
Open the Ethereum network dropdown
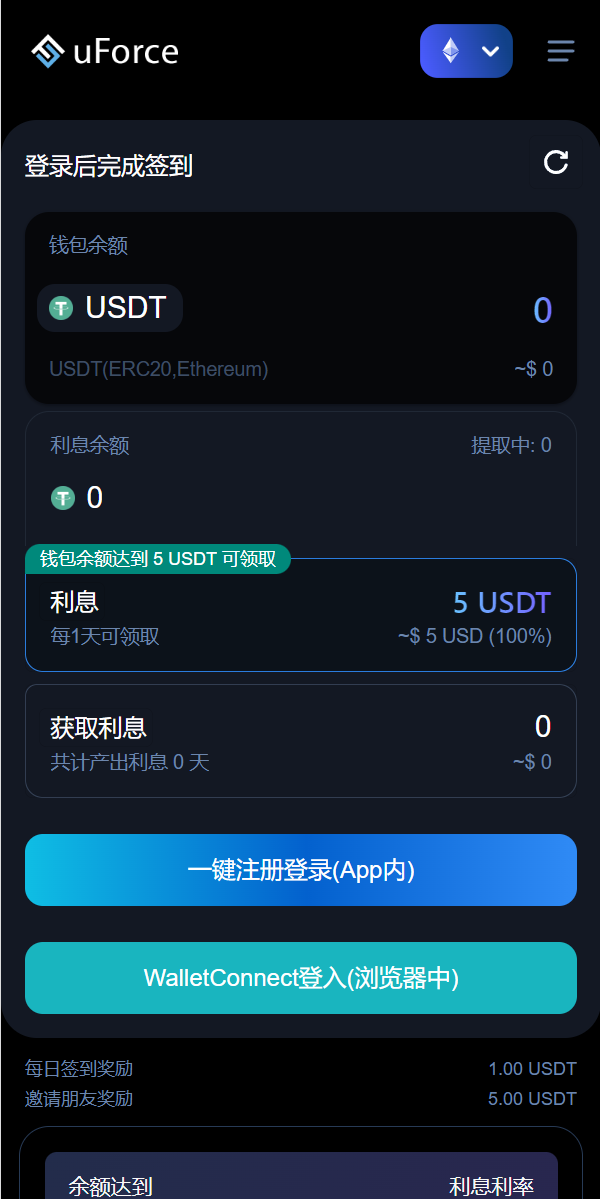click(x=466, y=51)
